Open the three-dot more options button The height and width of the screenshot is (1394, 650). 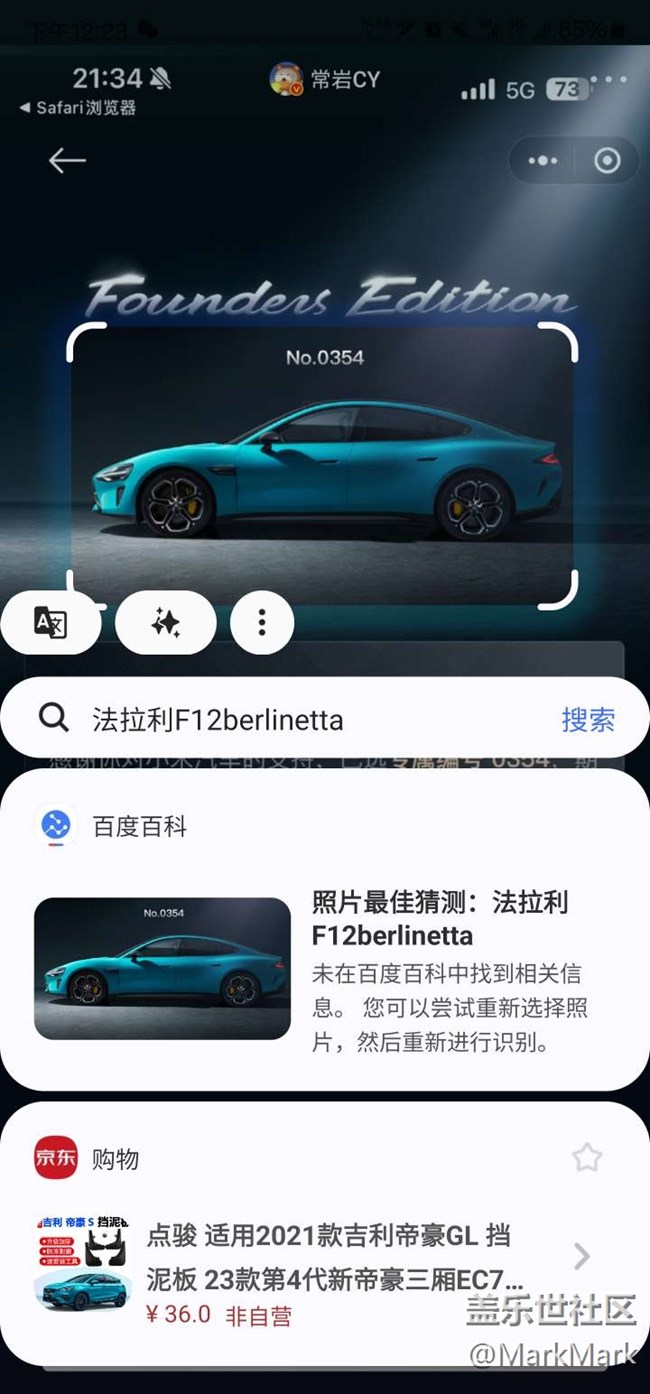262,623
